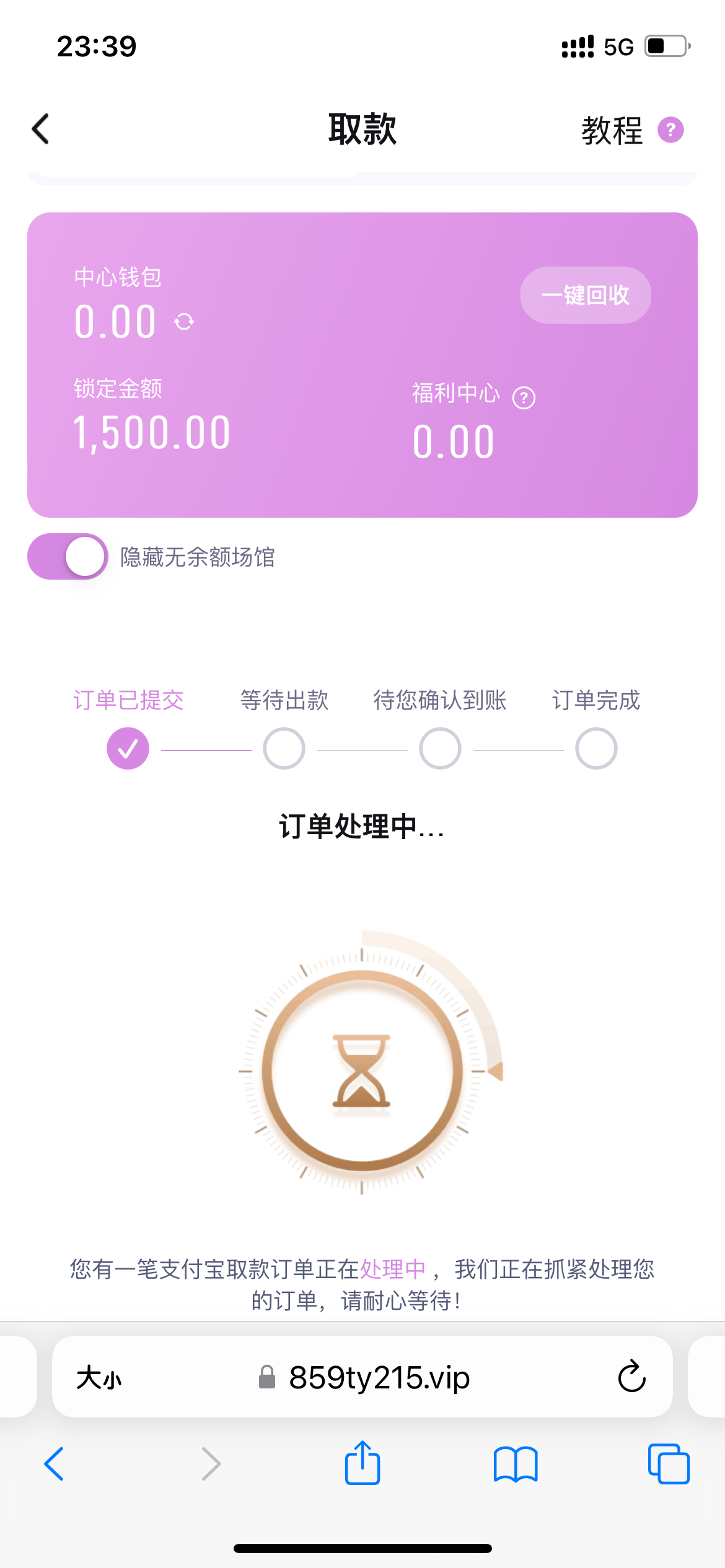The width and height of the screenshot is (725, 1568).
Task: Reload the page in Safari
Action: click(631, 1377)
